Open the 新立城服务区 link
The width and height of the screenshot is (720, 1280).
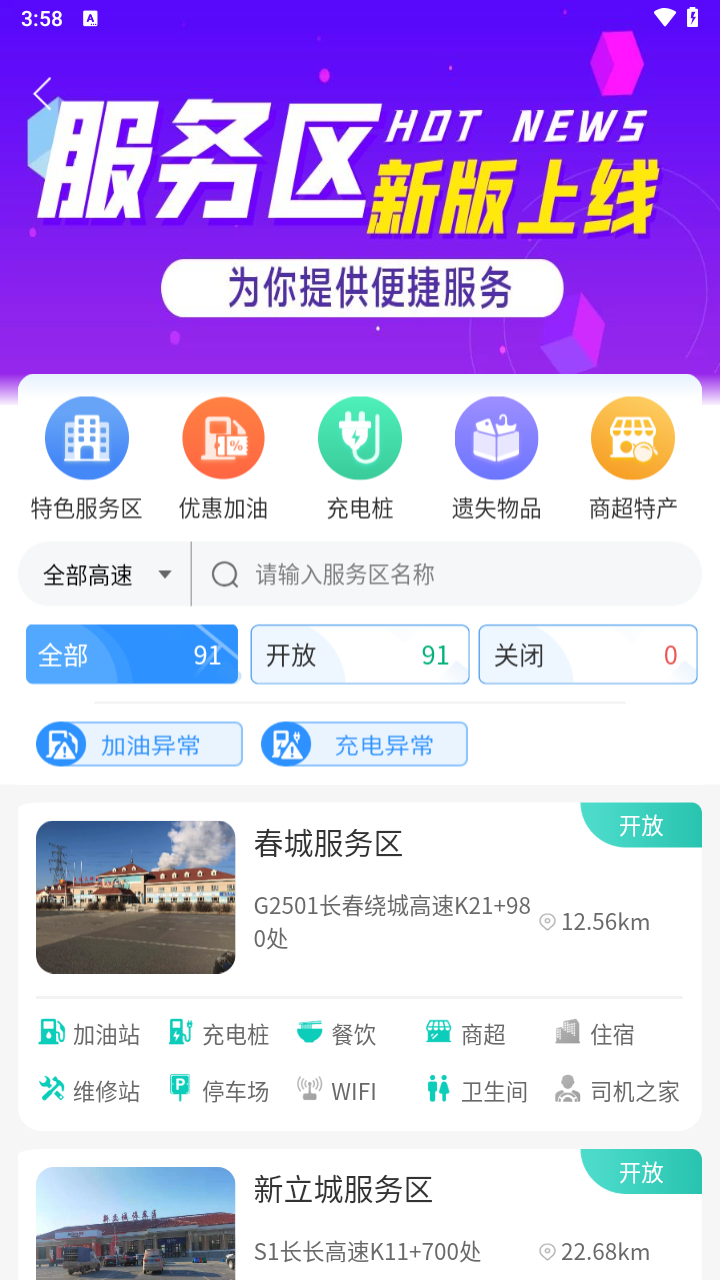coord(345,1191)
